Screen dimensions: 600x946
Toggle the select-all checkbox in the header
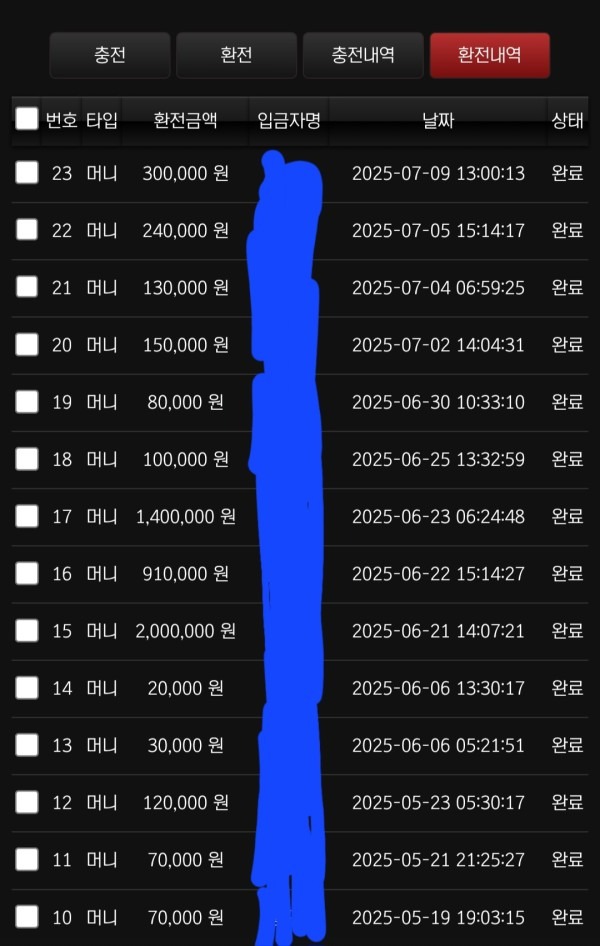tap(27, 119)
